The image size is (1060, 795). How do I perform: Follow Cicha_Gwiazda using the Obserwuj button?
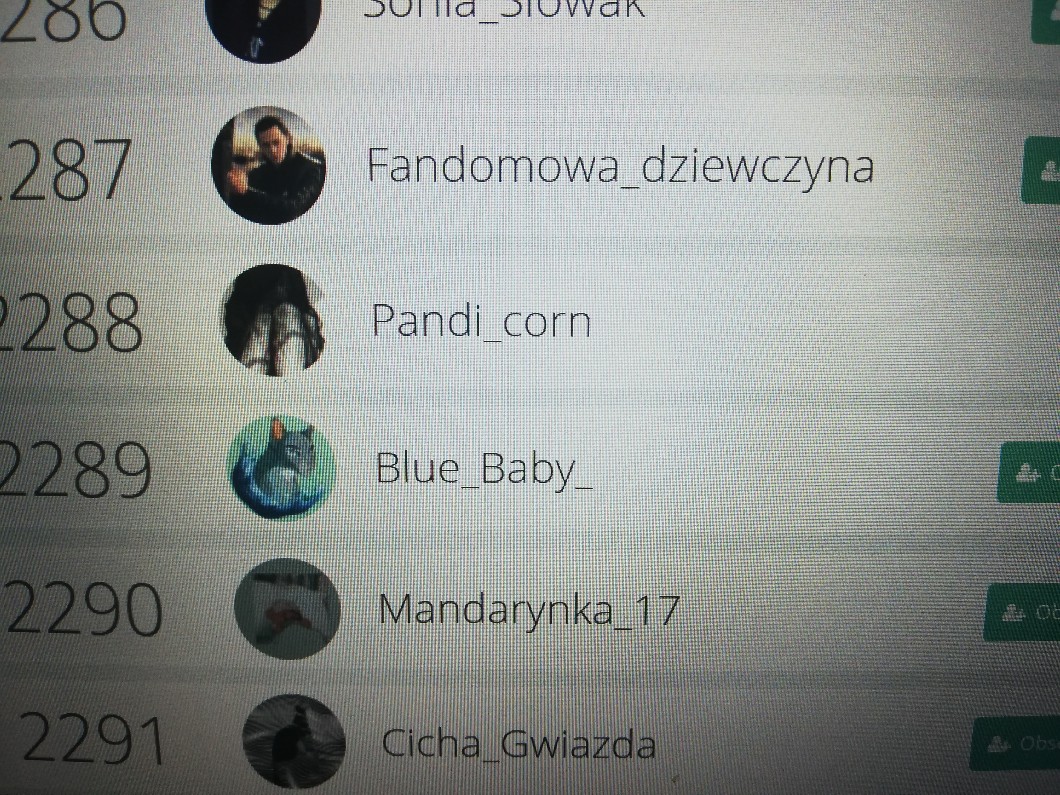click(1017, 745)
